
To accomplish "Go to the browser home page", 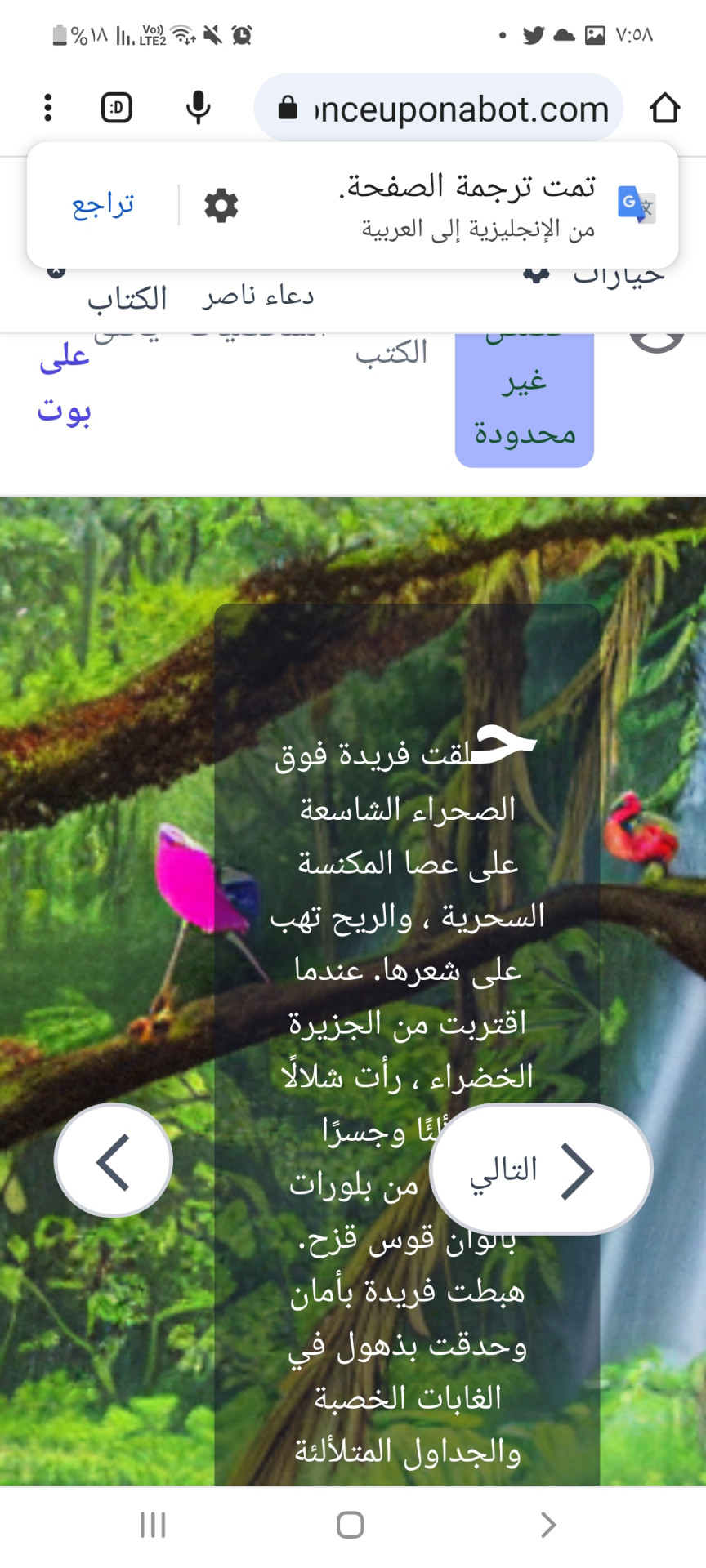I will pyautogui.click(x=664, y=107).
